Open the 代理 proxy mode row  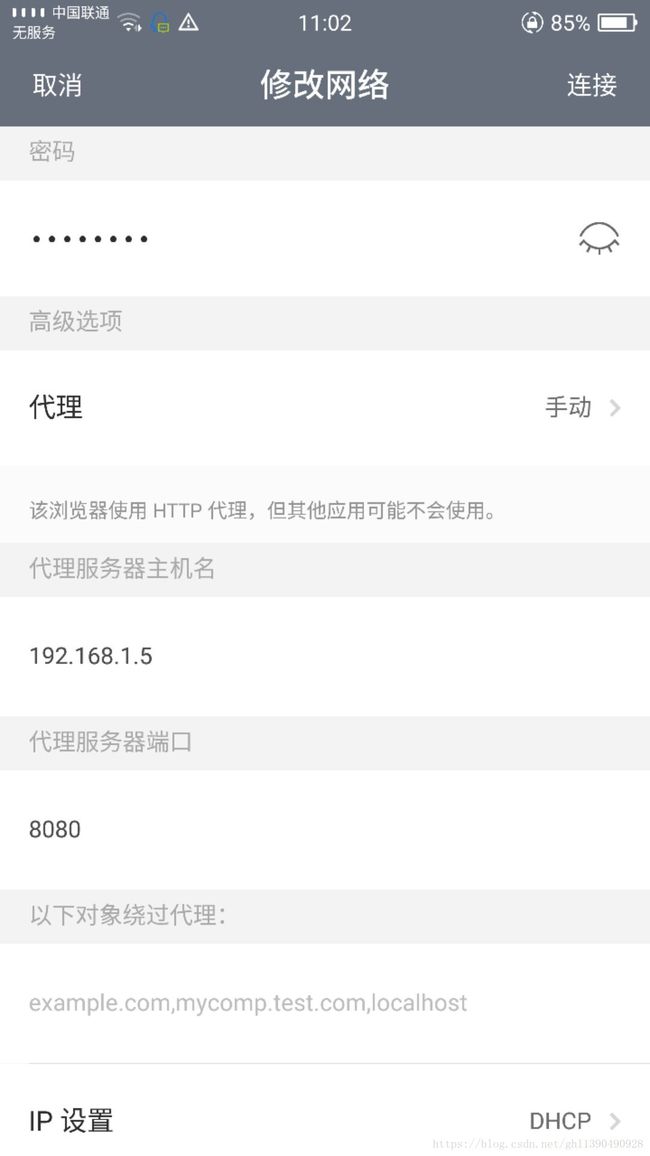coord(325,408)
